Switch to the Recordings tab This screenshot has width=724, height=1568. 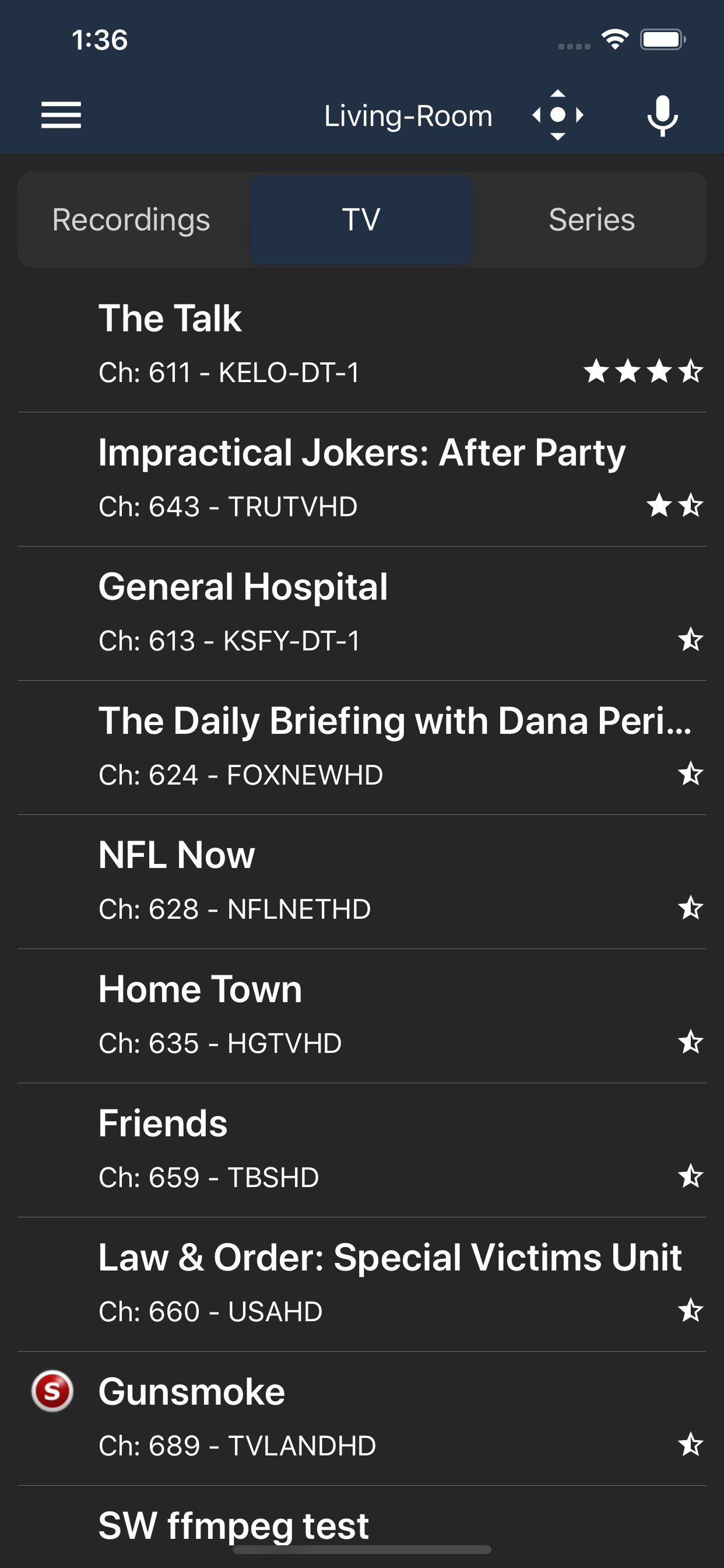[131, 220]
